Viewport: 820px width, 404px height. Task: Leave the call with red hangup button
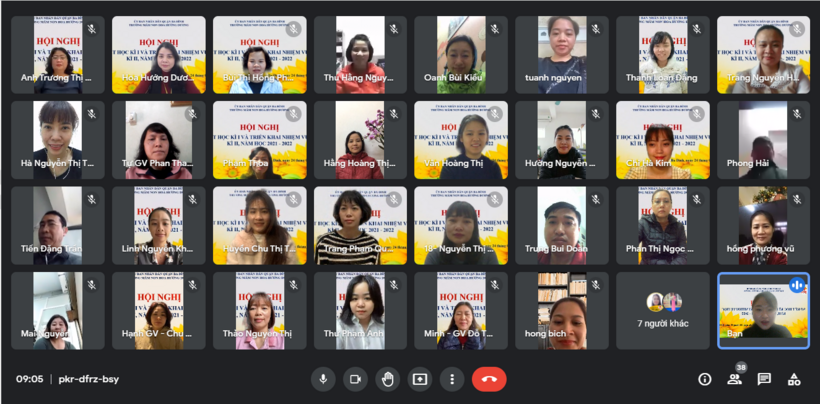tap(489, 379)
